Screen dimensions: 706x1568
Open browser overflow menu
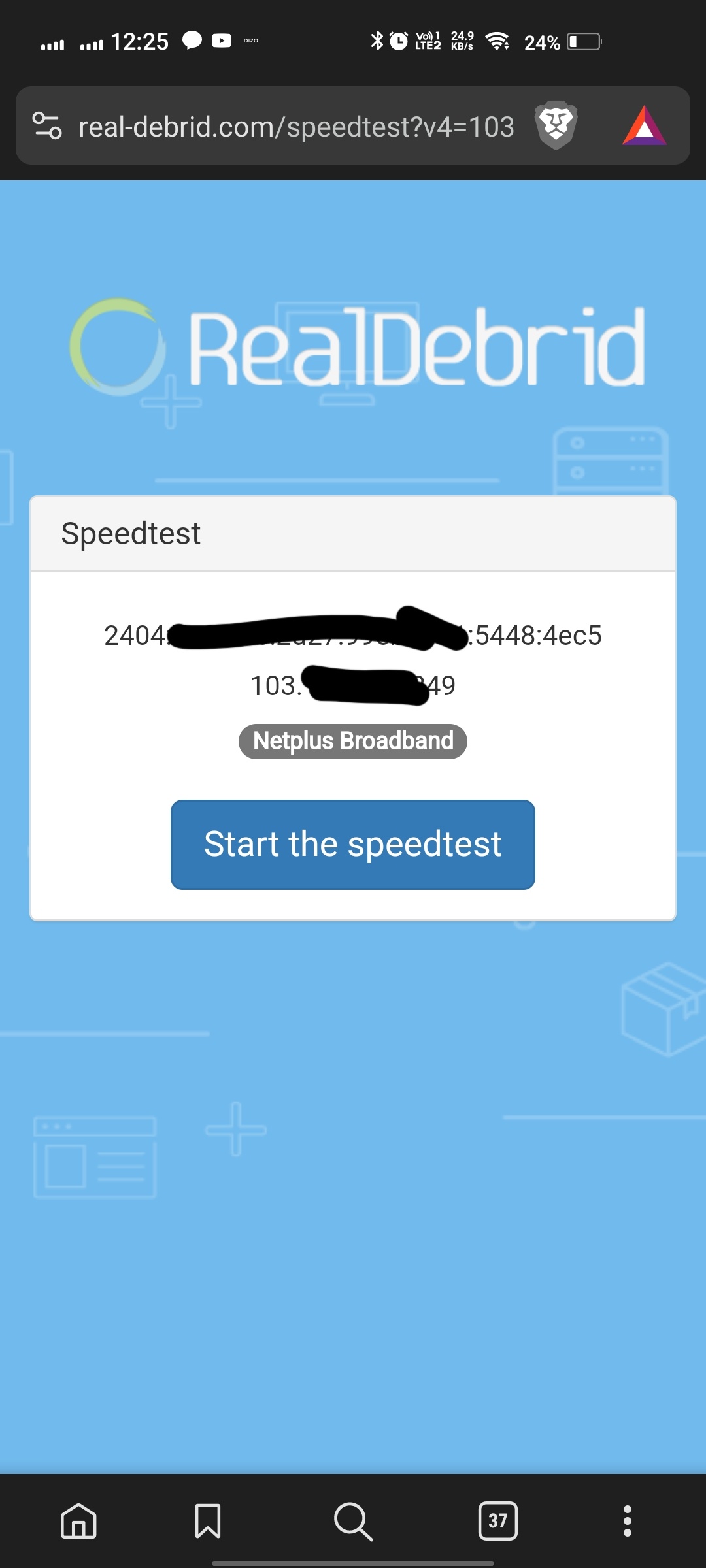[x=627, y=1521]
